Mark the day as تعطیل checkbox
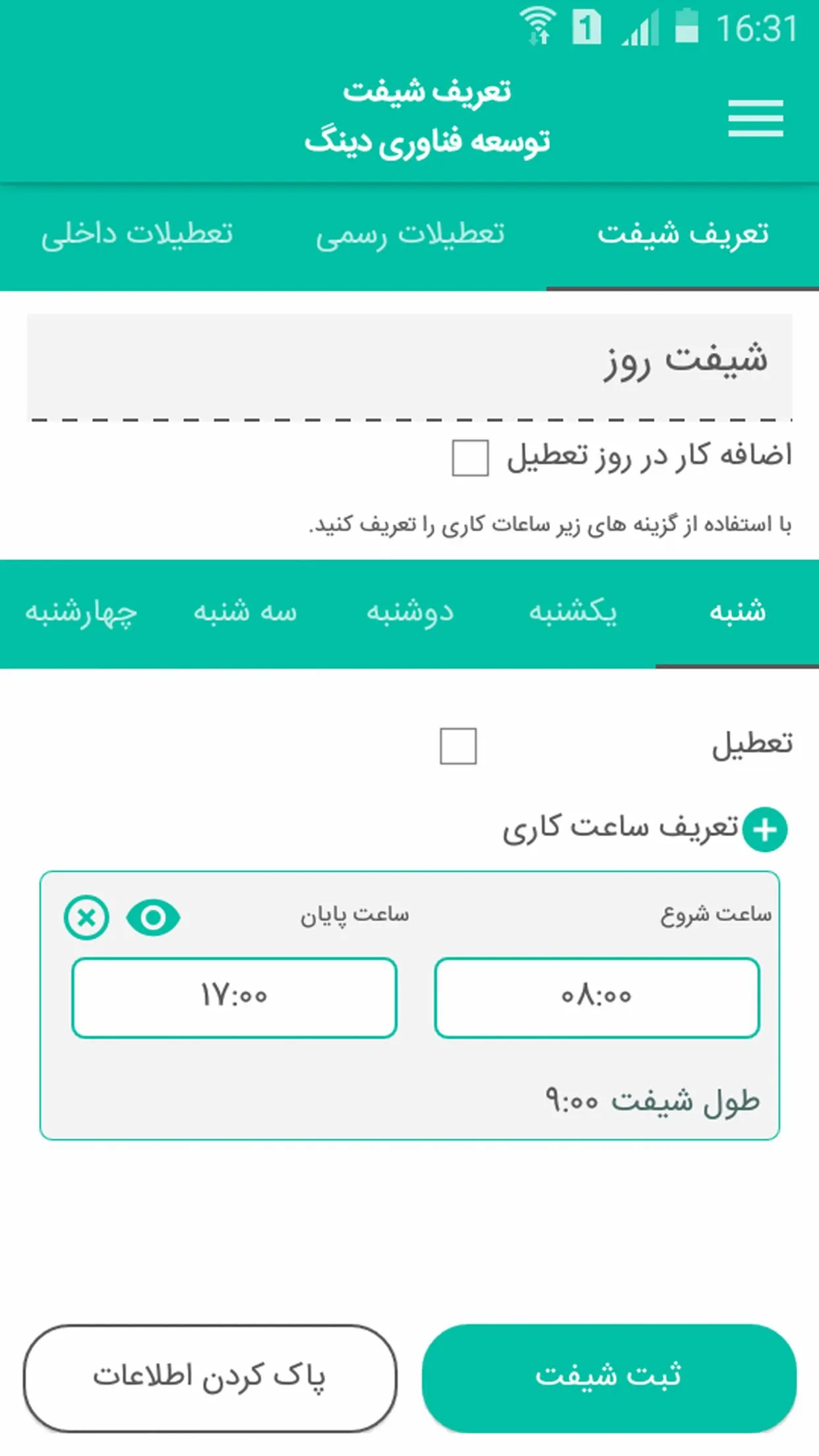Viewport: 819px width, 1456px height. [x=458, y=746]
